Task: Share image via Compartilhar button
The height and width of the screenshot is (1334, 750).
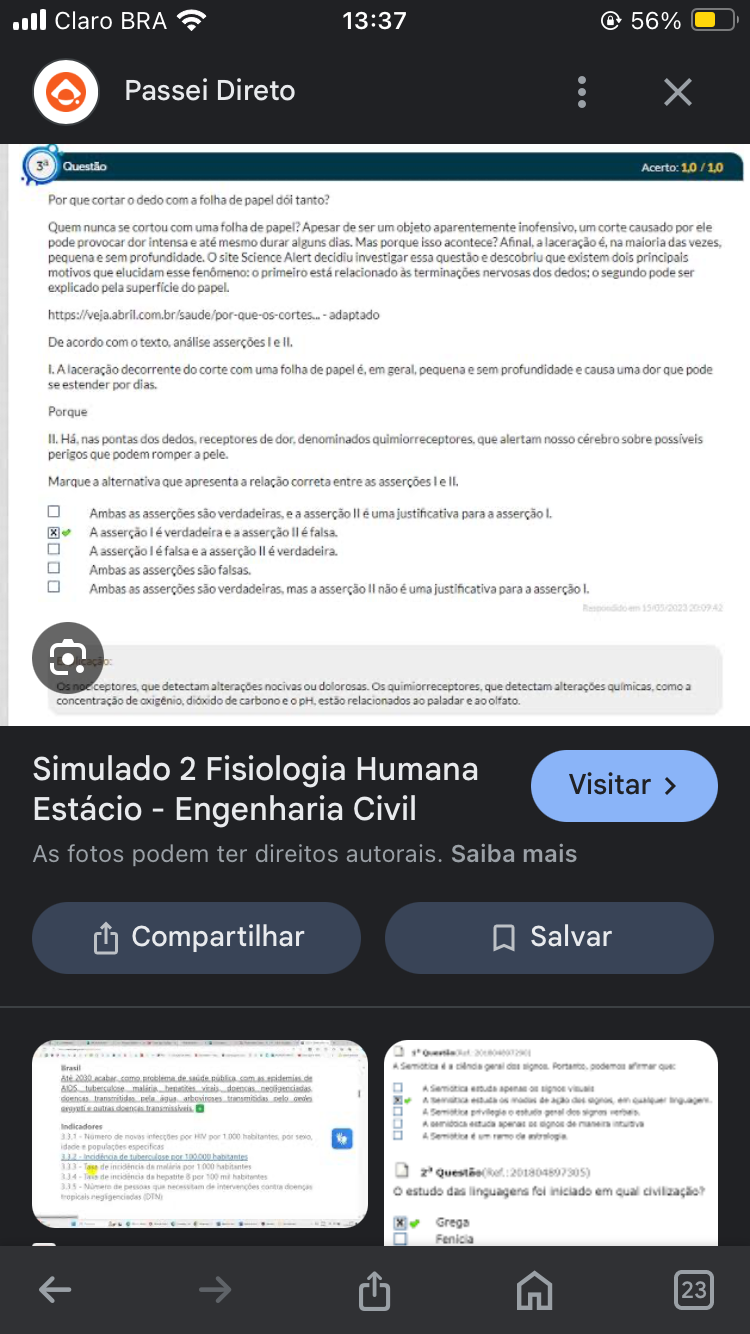Action: [x=197, y=937]
